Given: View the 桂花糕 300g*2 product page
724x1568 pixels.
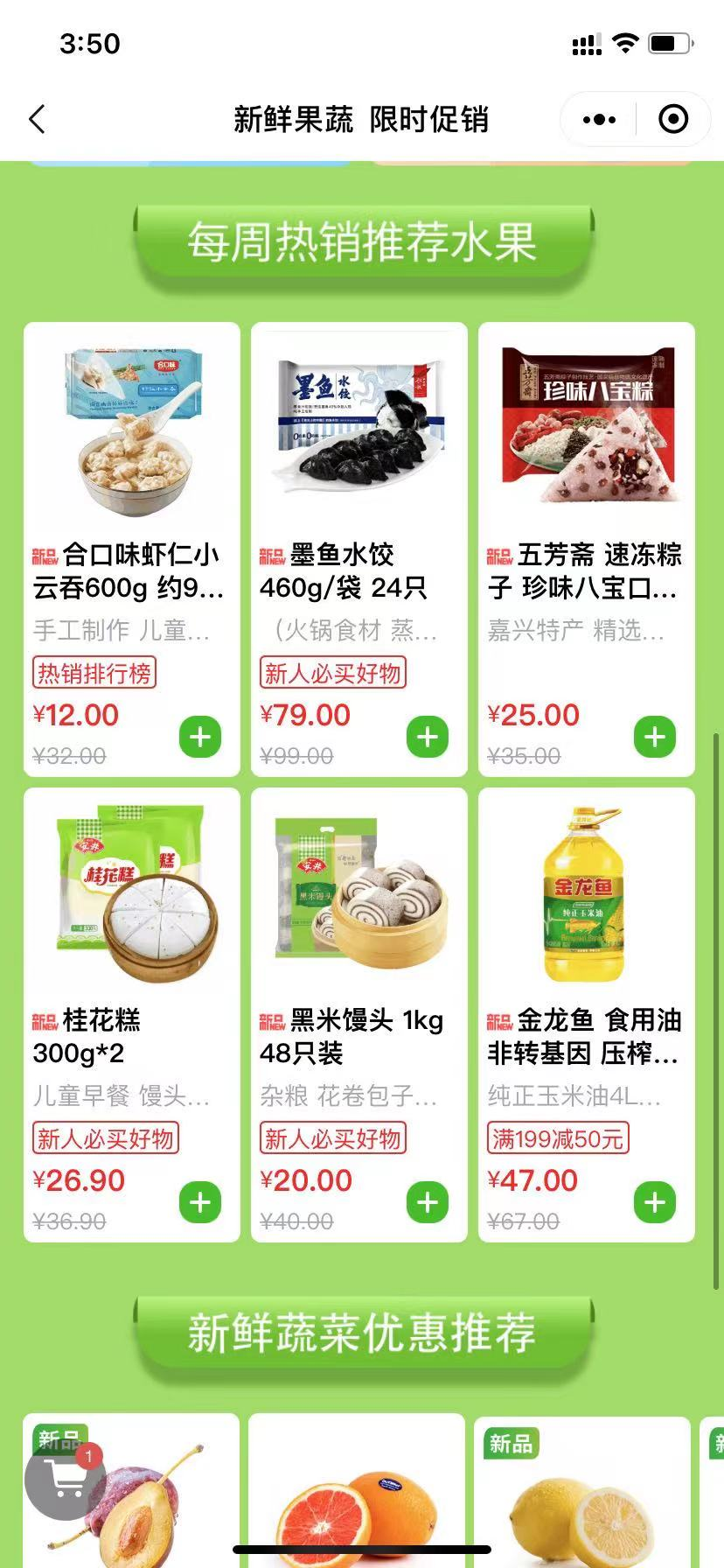Looking at the screenshot, I should pyautogui.click(x=131, y=901).
